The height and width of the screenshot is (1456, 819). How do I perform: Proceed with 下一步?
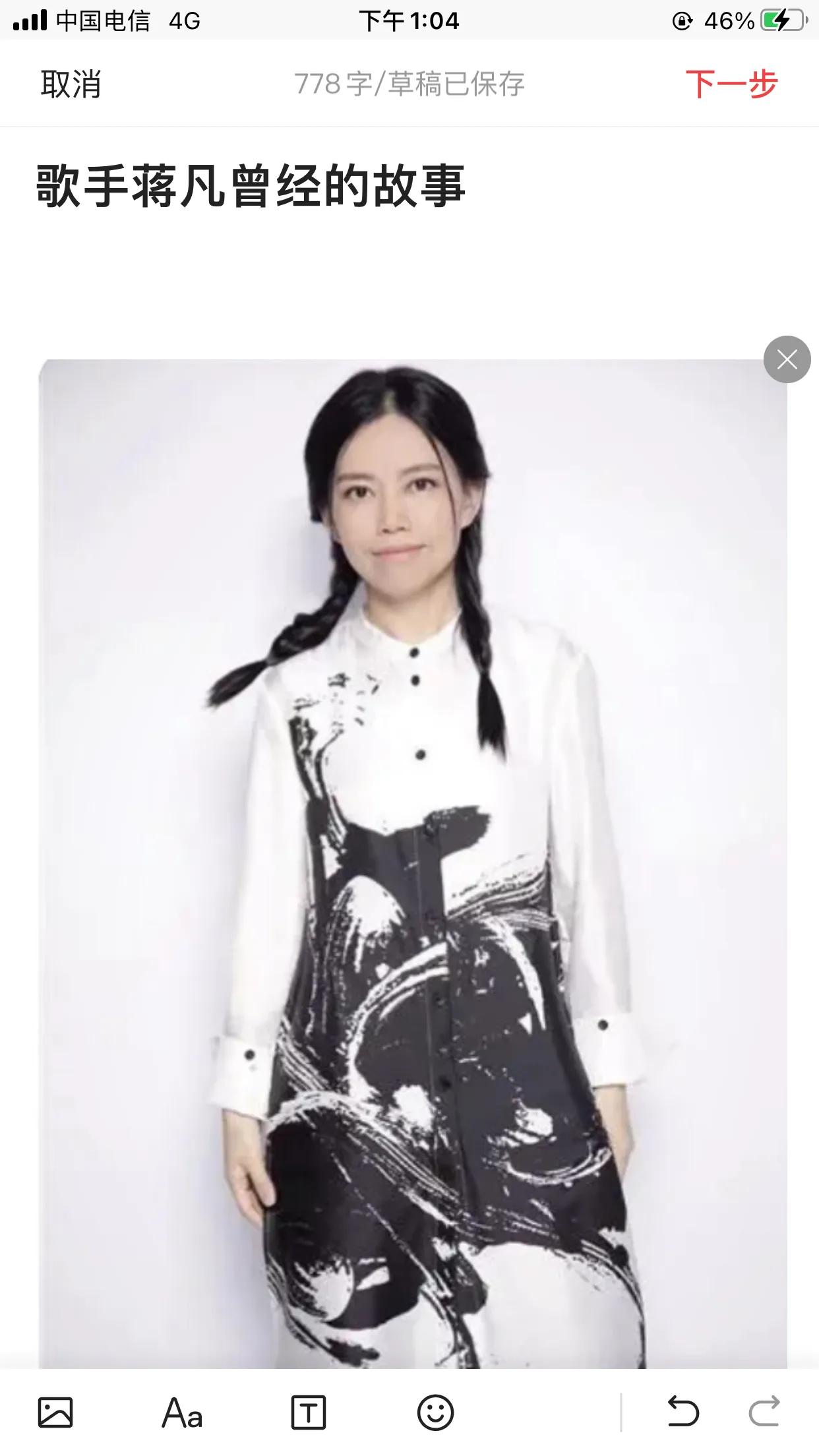(731, 84)
